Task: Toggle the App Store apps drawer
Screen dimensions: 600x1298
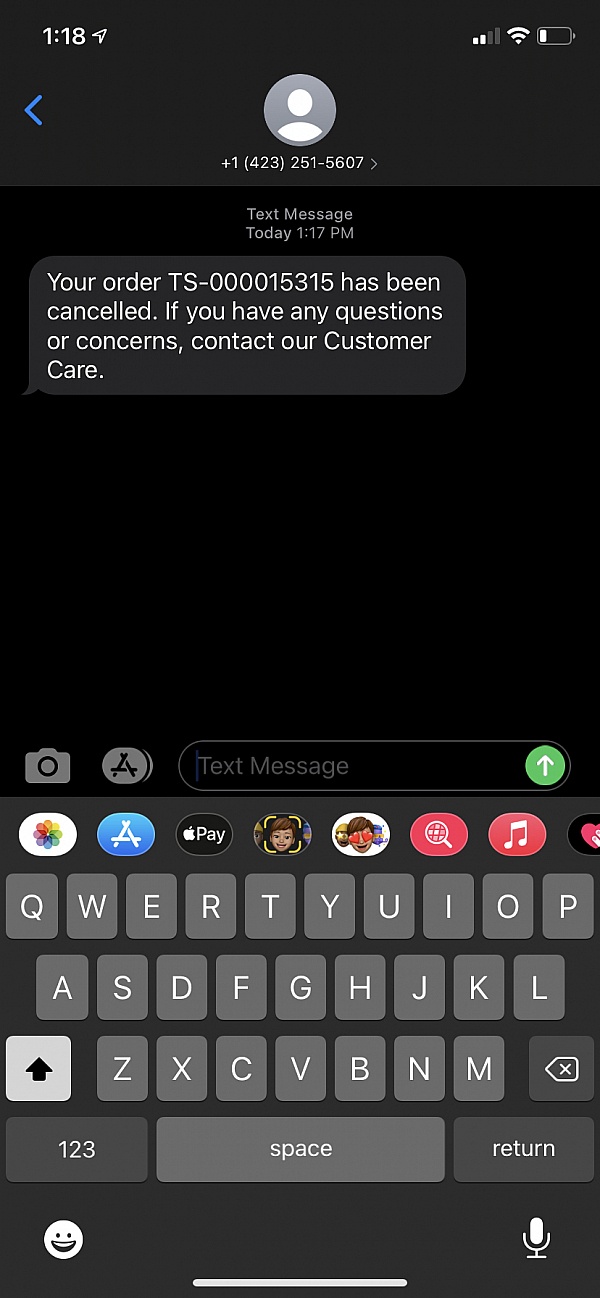Action: 126,767
